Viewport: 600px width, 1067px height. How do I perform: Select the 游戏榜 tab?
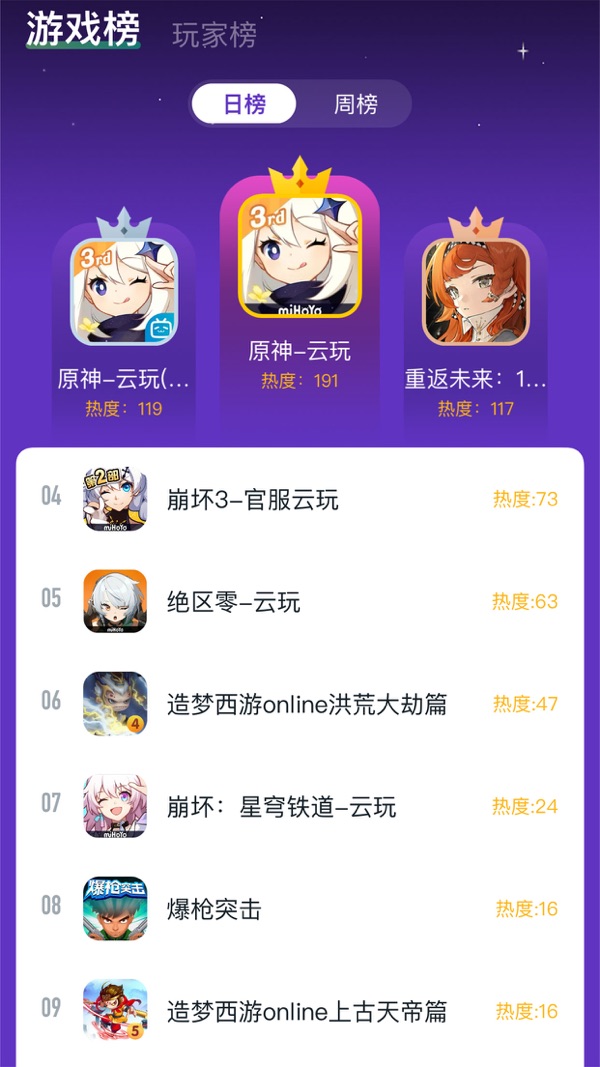point(83,29)
